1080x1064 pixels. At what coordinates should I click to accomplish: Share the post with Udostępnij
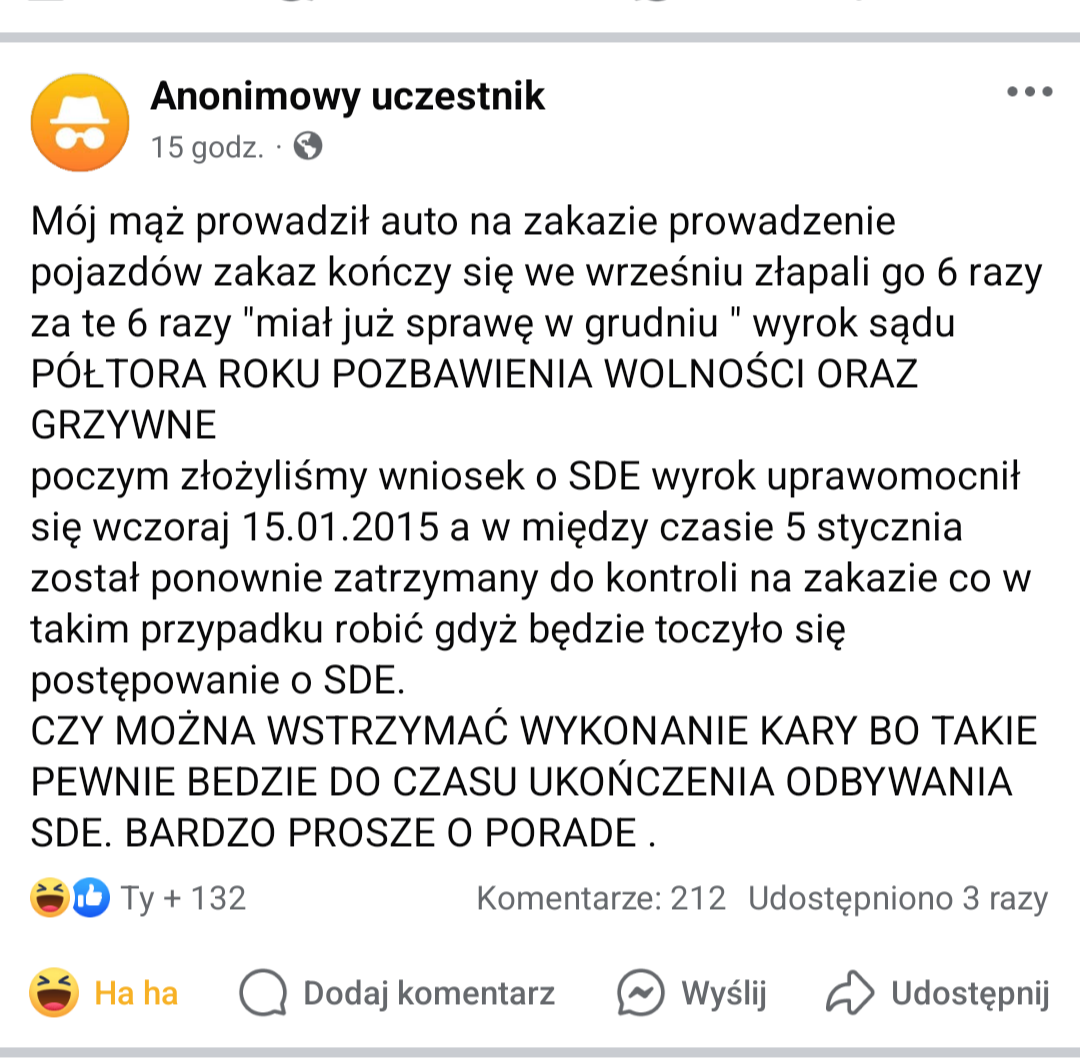[938, 993]
